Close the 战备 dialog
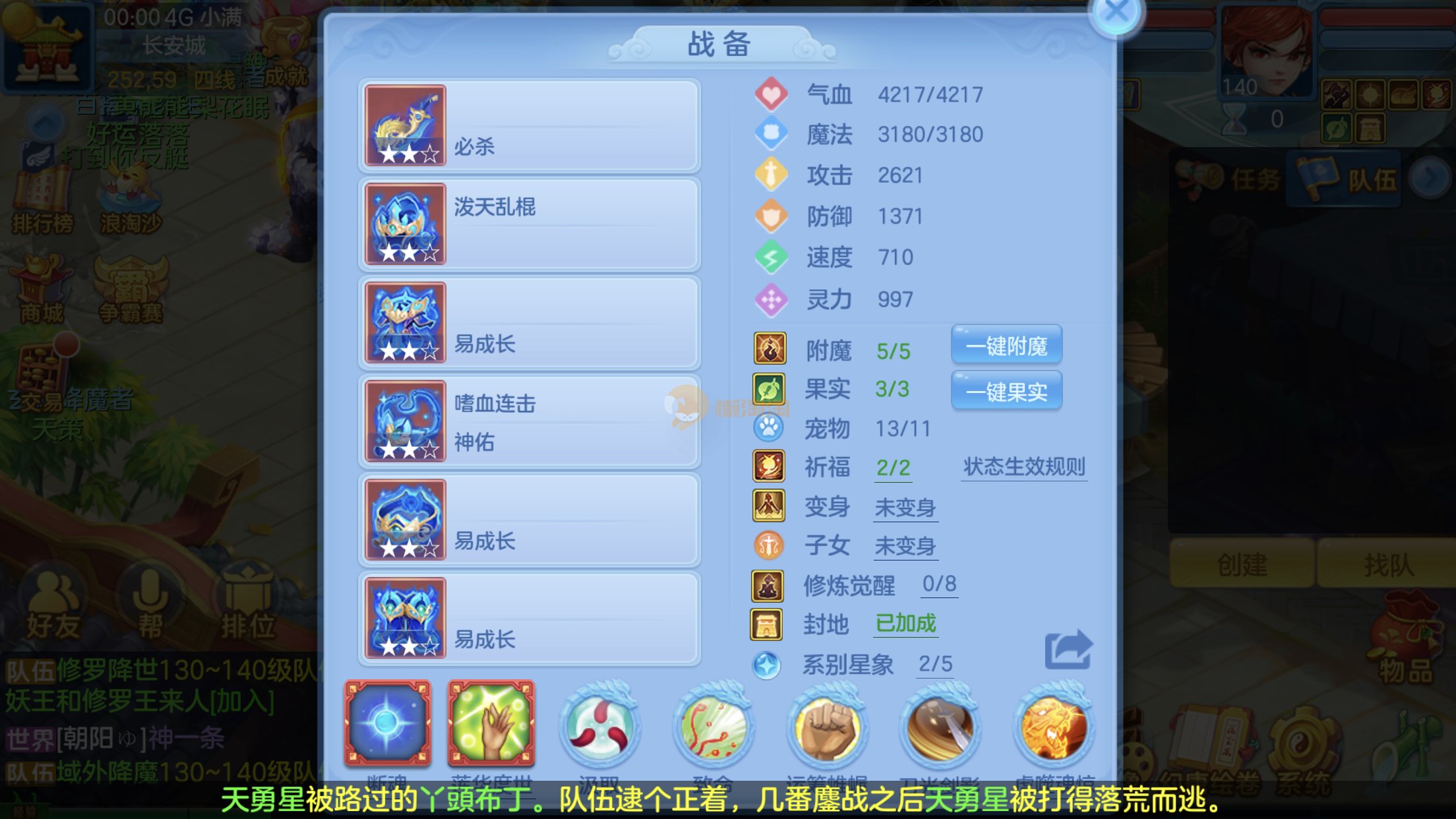 [x=1116, y=13]
